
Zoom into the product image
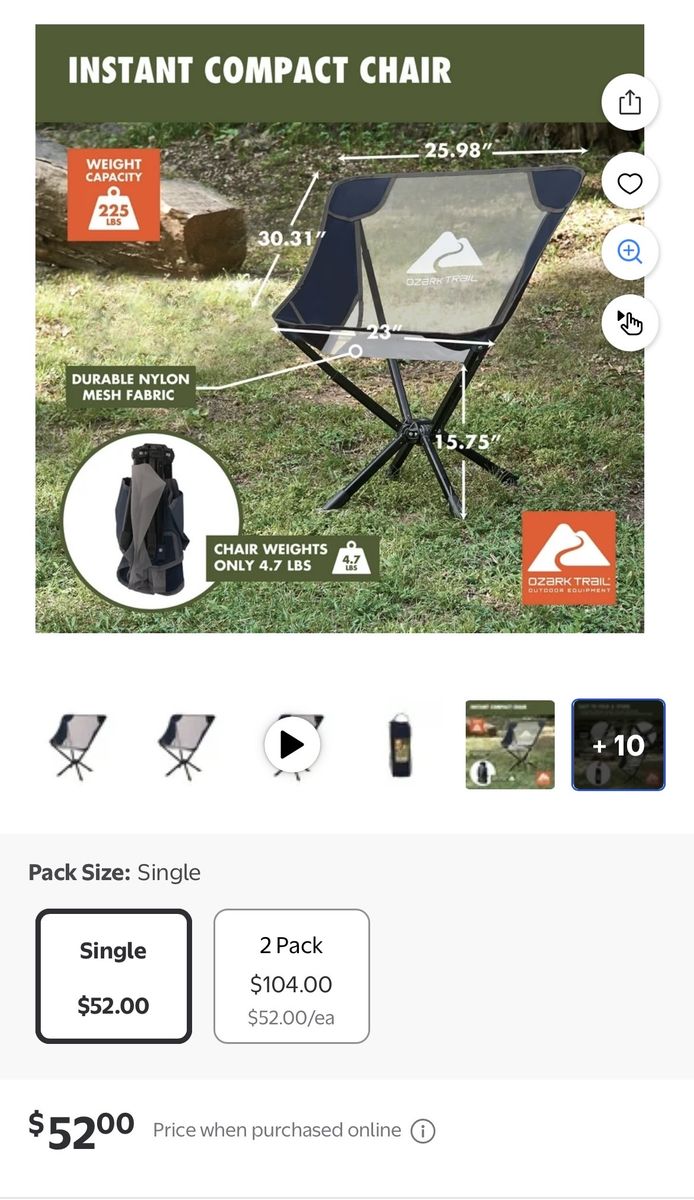click(x=629, y=251)
